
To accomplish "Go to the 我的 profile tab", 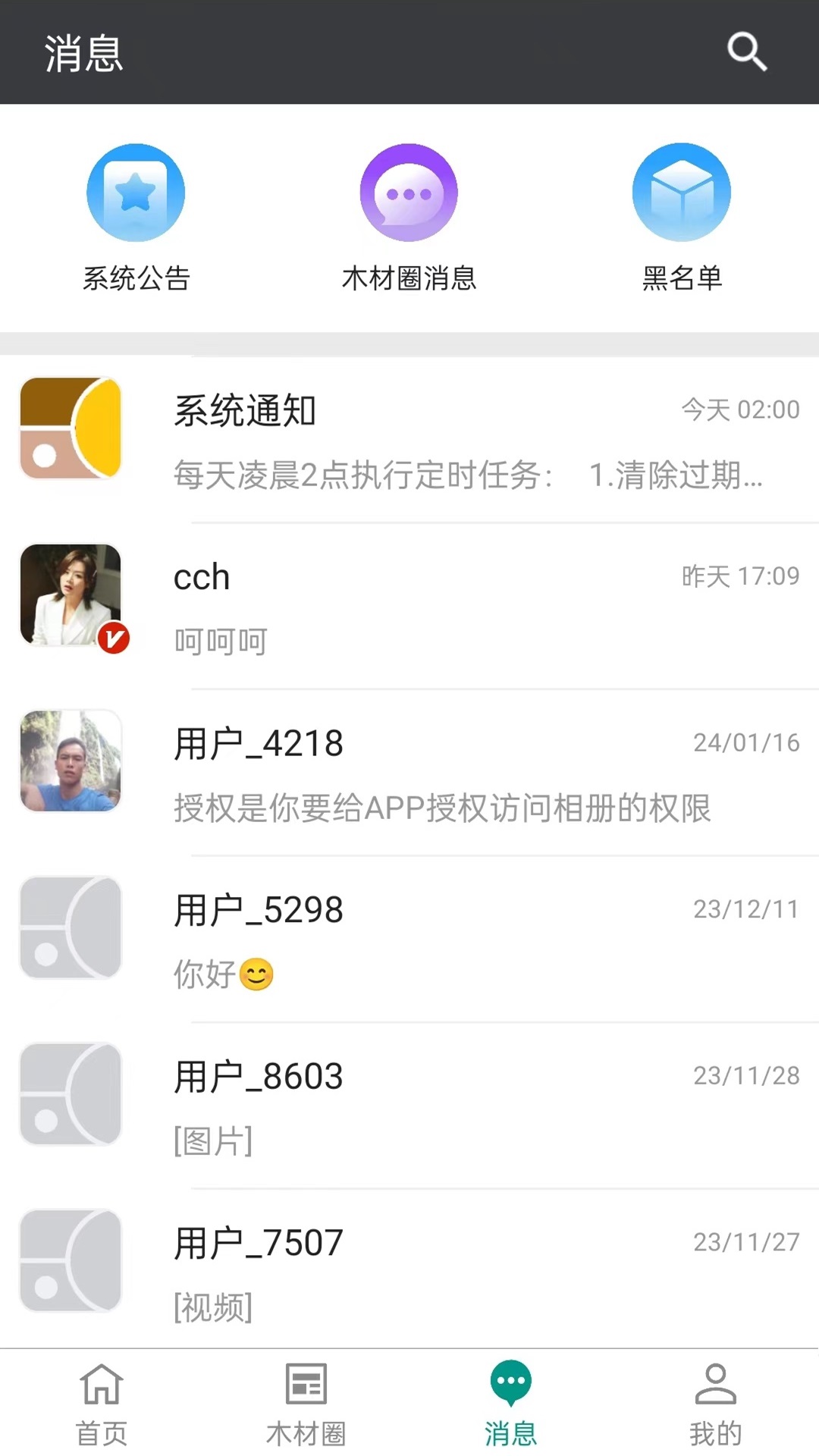I will tap(716, 1403).
